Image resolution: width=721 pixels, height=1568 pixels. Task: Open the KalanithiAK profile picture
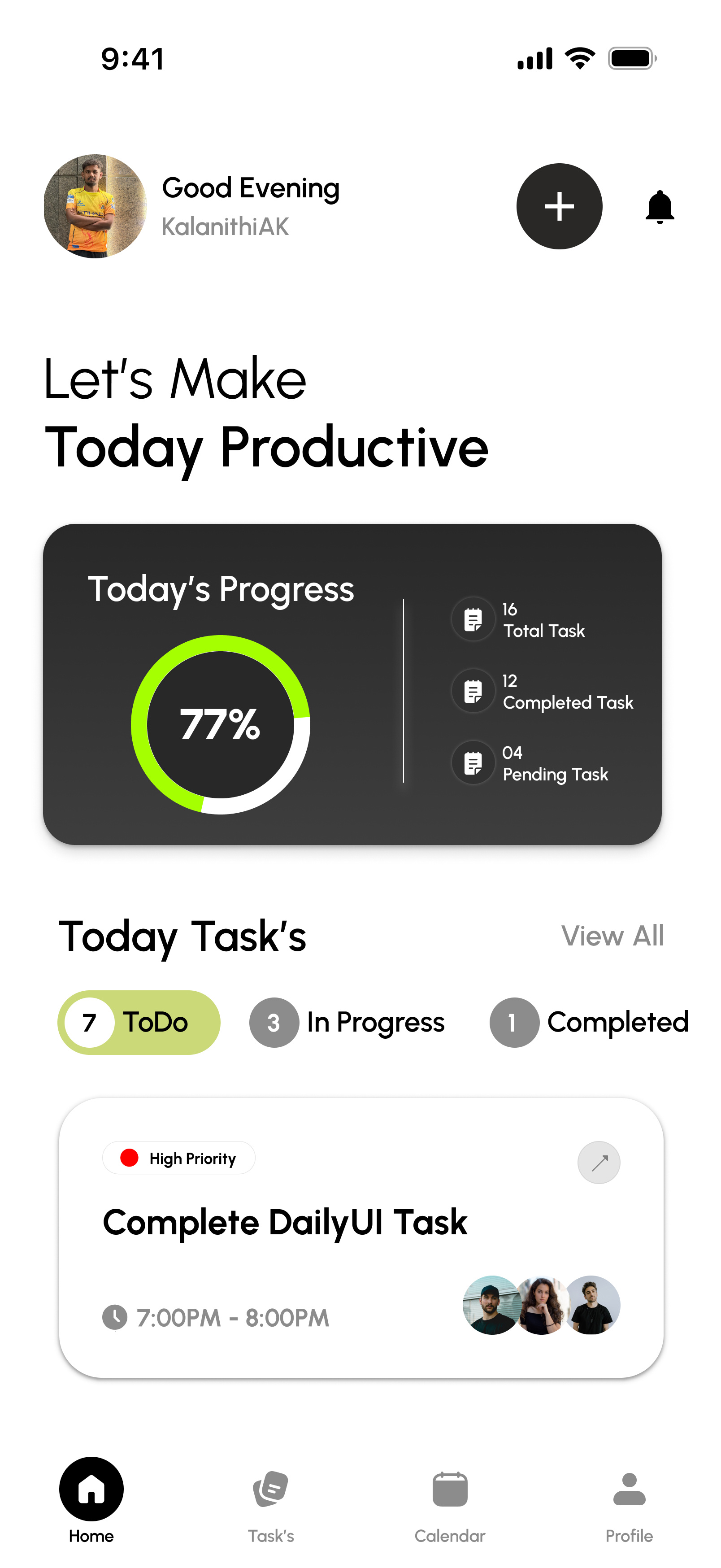click(x=96, y=207)
